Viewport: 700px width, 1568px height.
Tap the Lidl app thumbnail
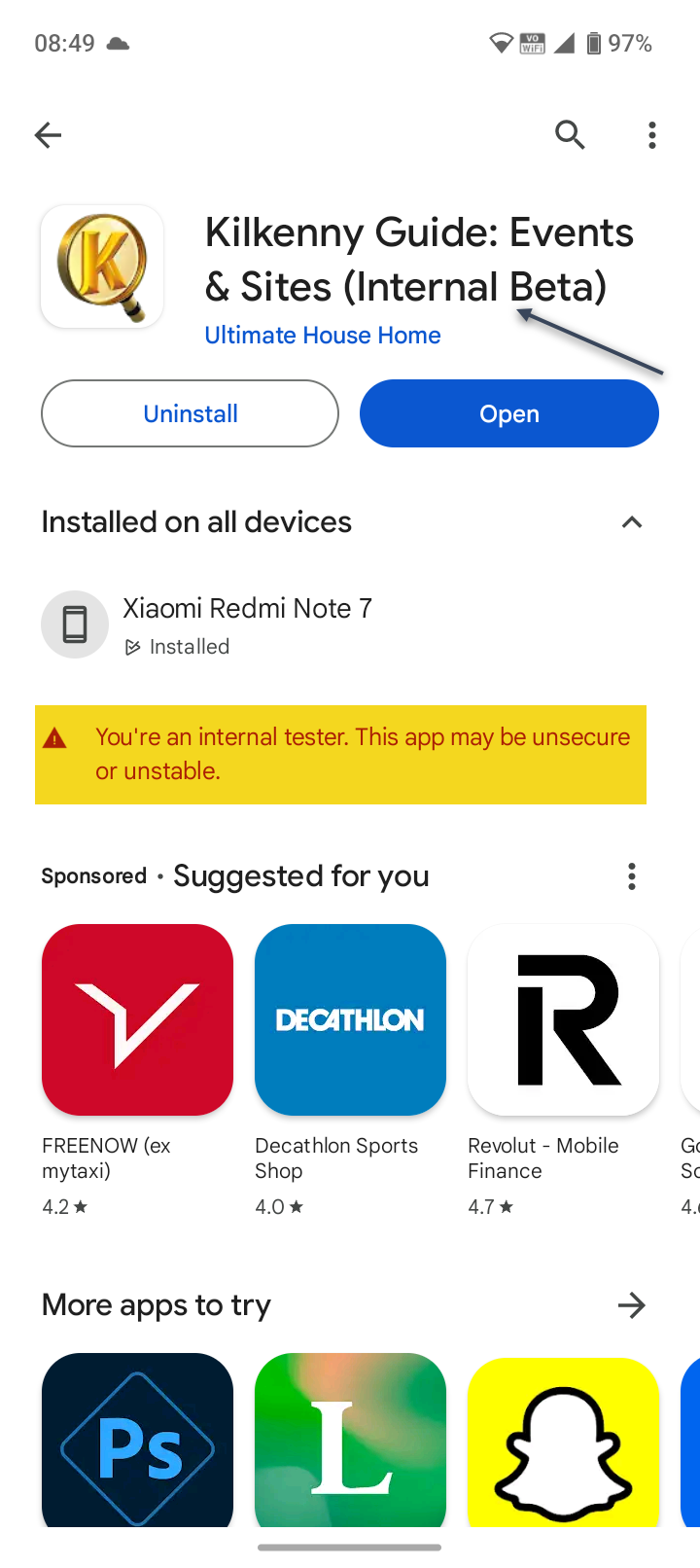349,1441
